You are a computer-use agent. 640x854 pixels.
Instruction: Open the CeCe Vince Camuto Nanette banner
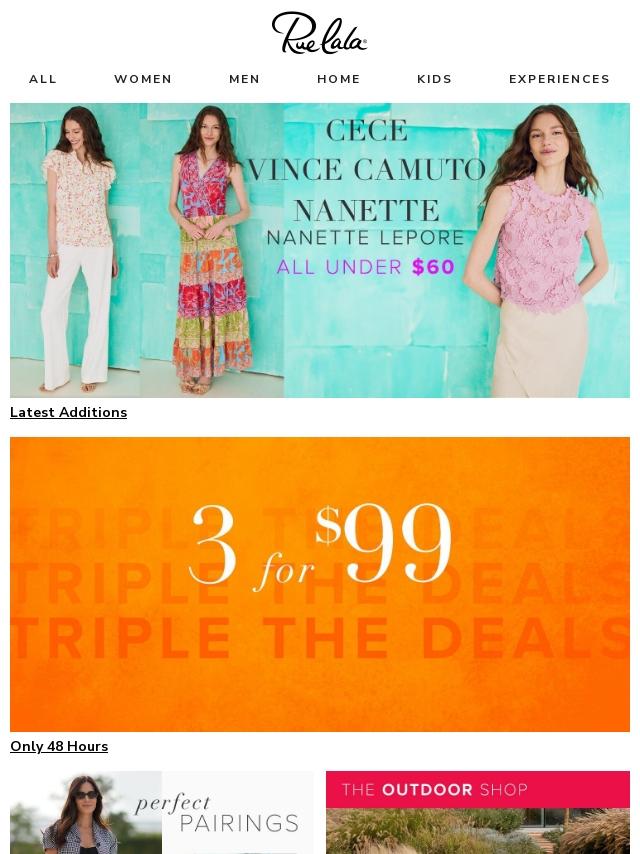click(x=320, y=250)
